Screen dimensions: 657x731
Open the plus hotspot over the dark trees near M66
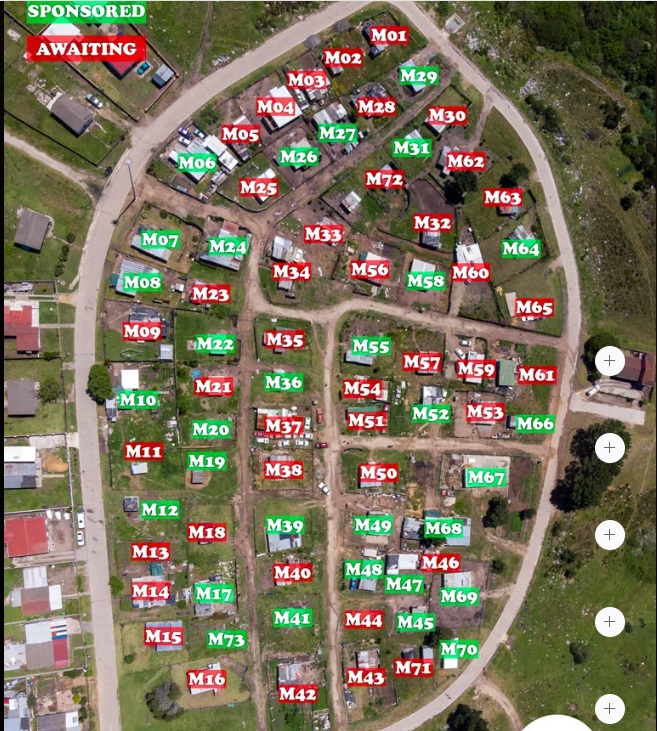pyautogui.click(x=609, y=447)
